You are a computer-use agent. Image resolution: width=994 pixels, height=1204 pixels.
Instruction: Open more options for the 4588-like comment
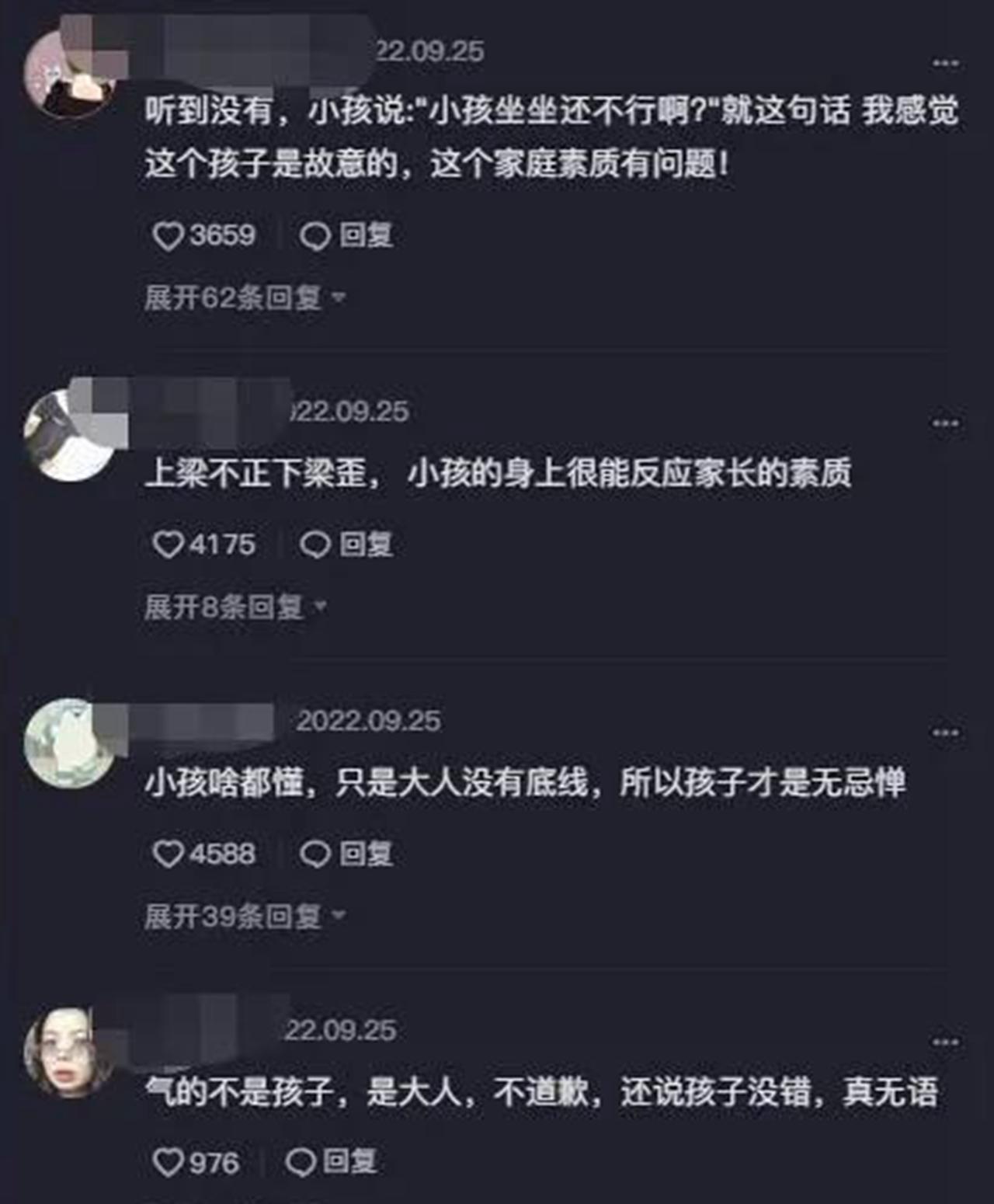click(944, 732)
